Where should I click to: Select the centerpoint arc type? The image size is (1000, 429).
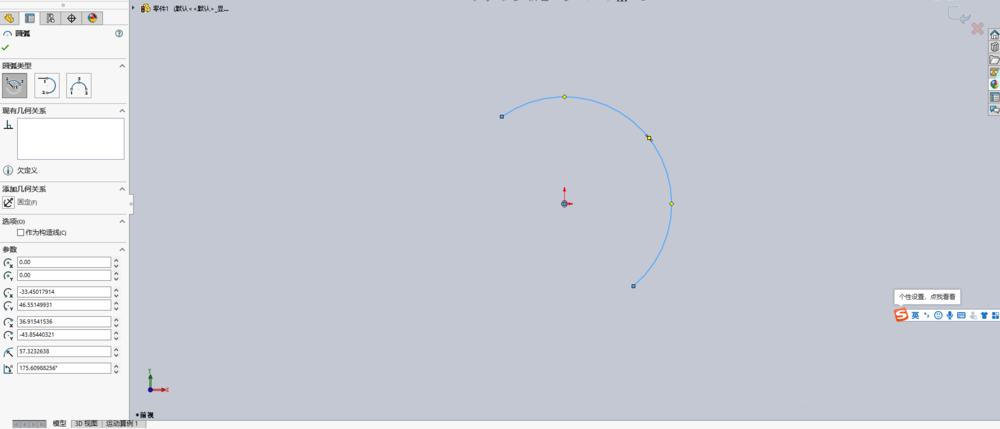15,86
